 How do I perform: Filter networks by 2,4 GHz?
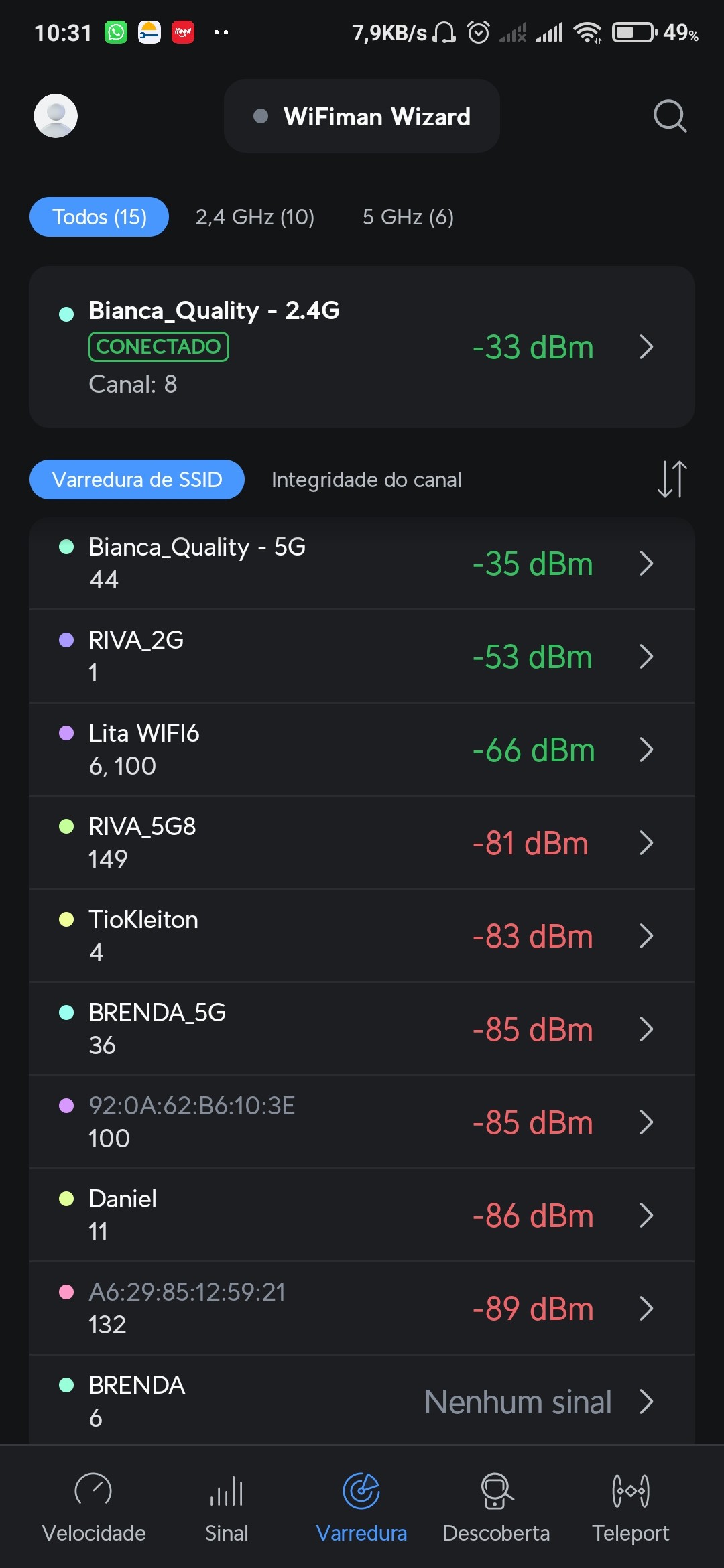click(255, 217)
